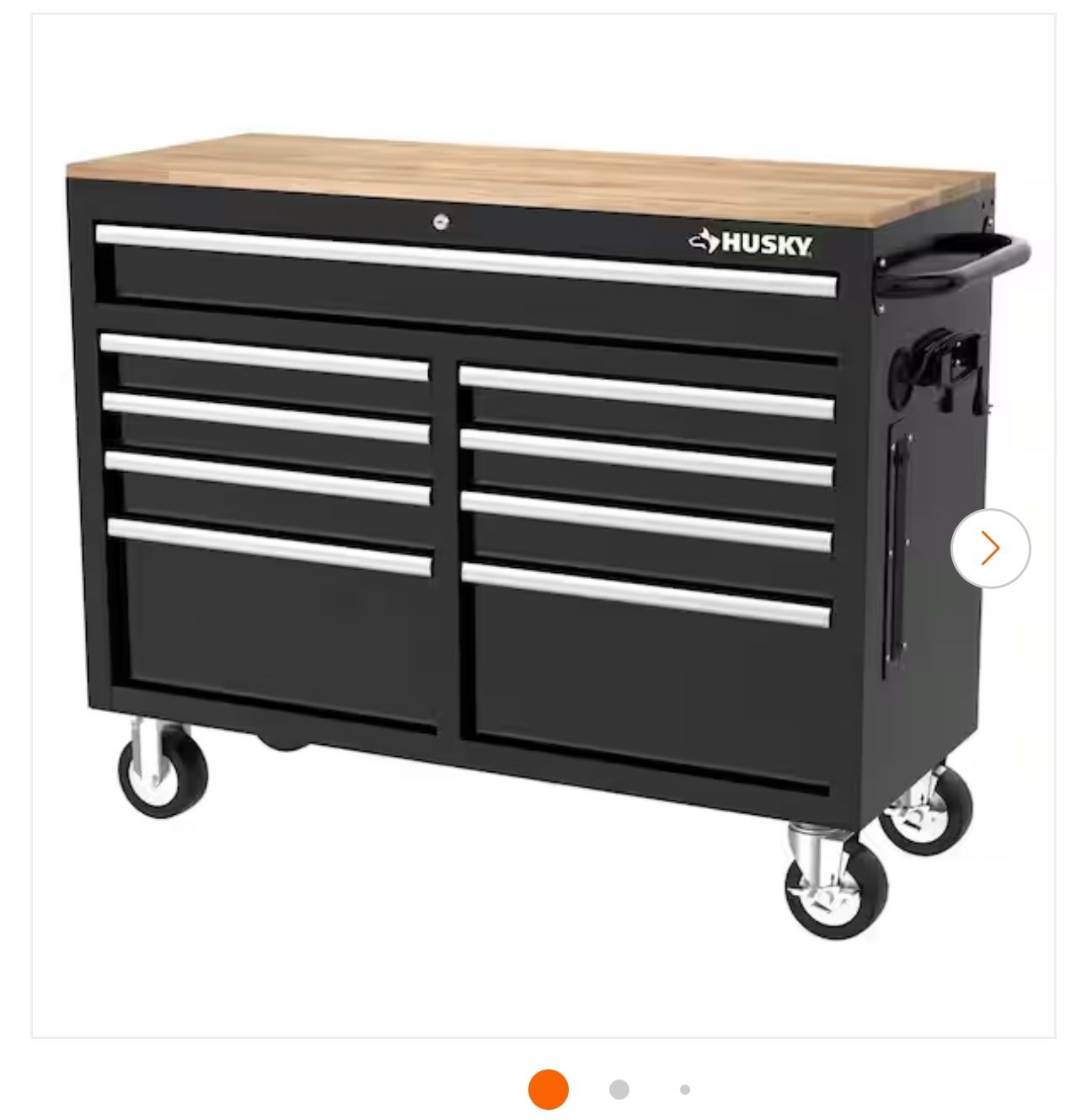Jump to the second image indicator dot

tap(619, 1090)
